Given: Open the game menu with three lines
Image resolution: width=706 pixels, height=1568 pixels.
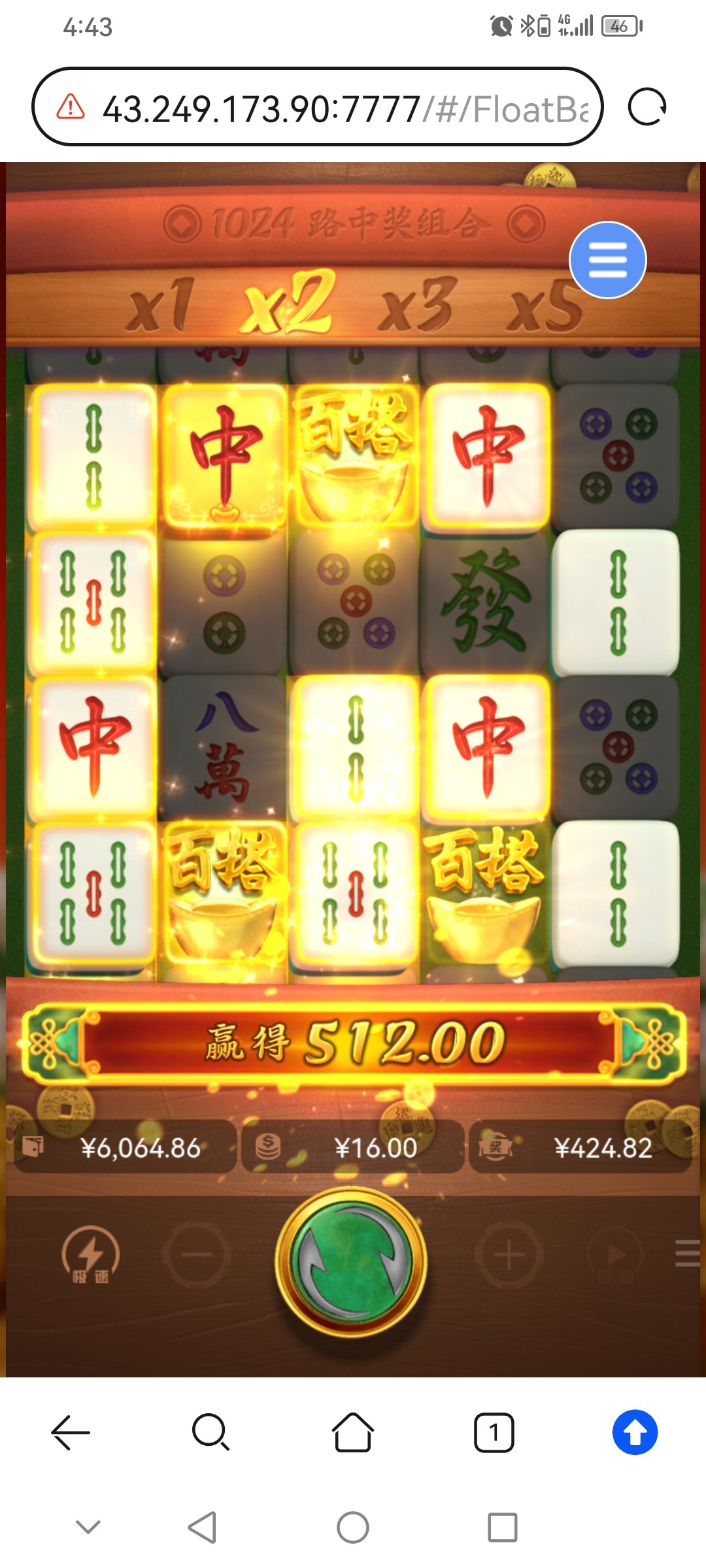Looking at the screenshot, I should 688,1253.
